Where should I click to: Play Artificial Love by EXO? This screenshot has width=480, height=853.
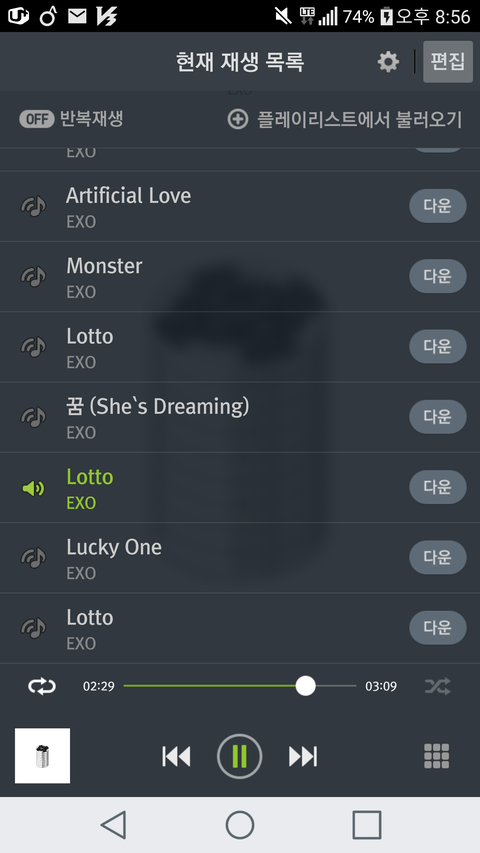240,207
